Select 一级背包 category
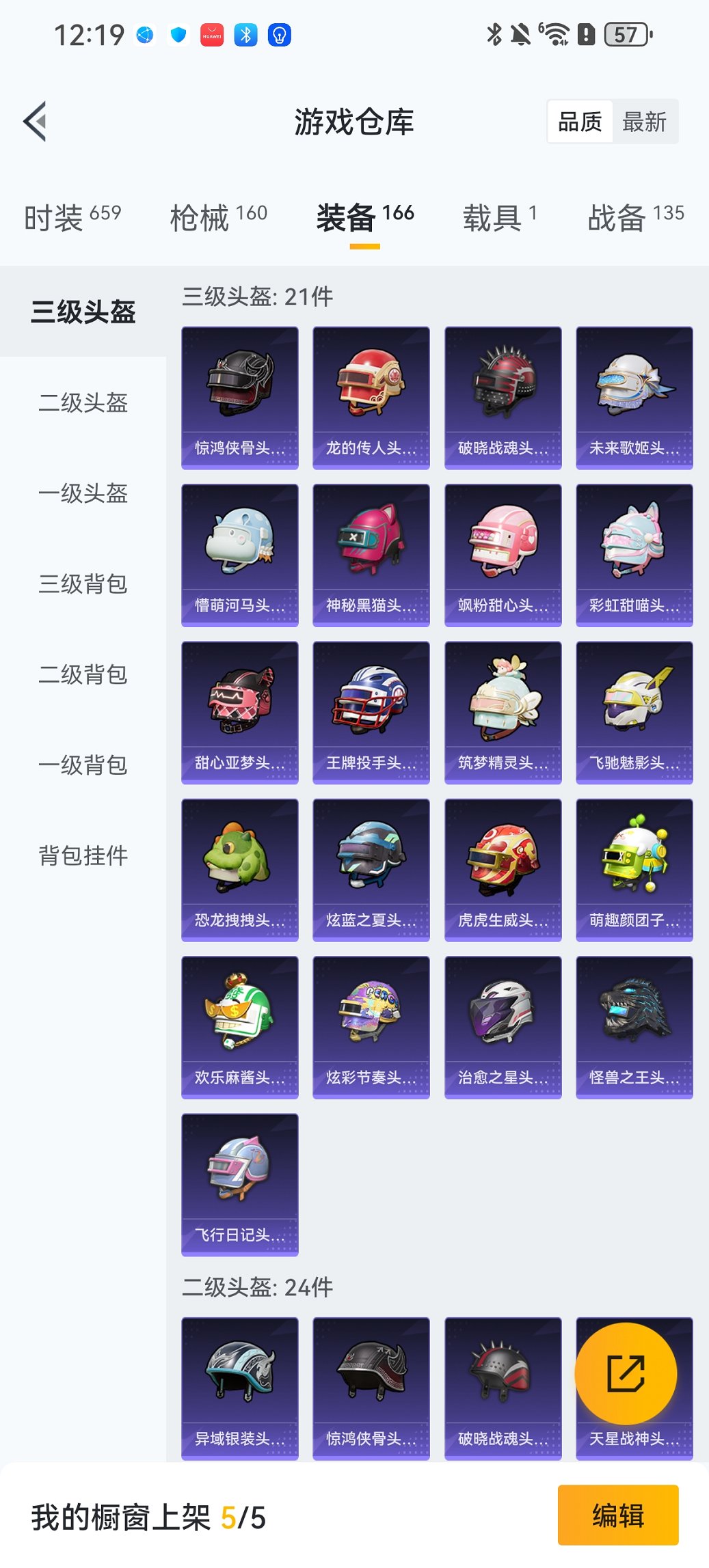 [83, 765]
